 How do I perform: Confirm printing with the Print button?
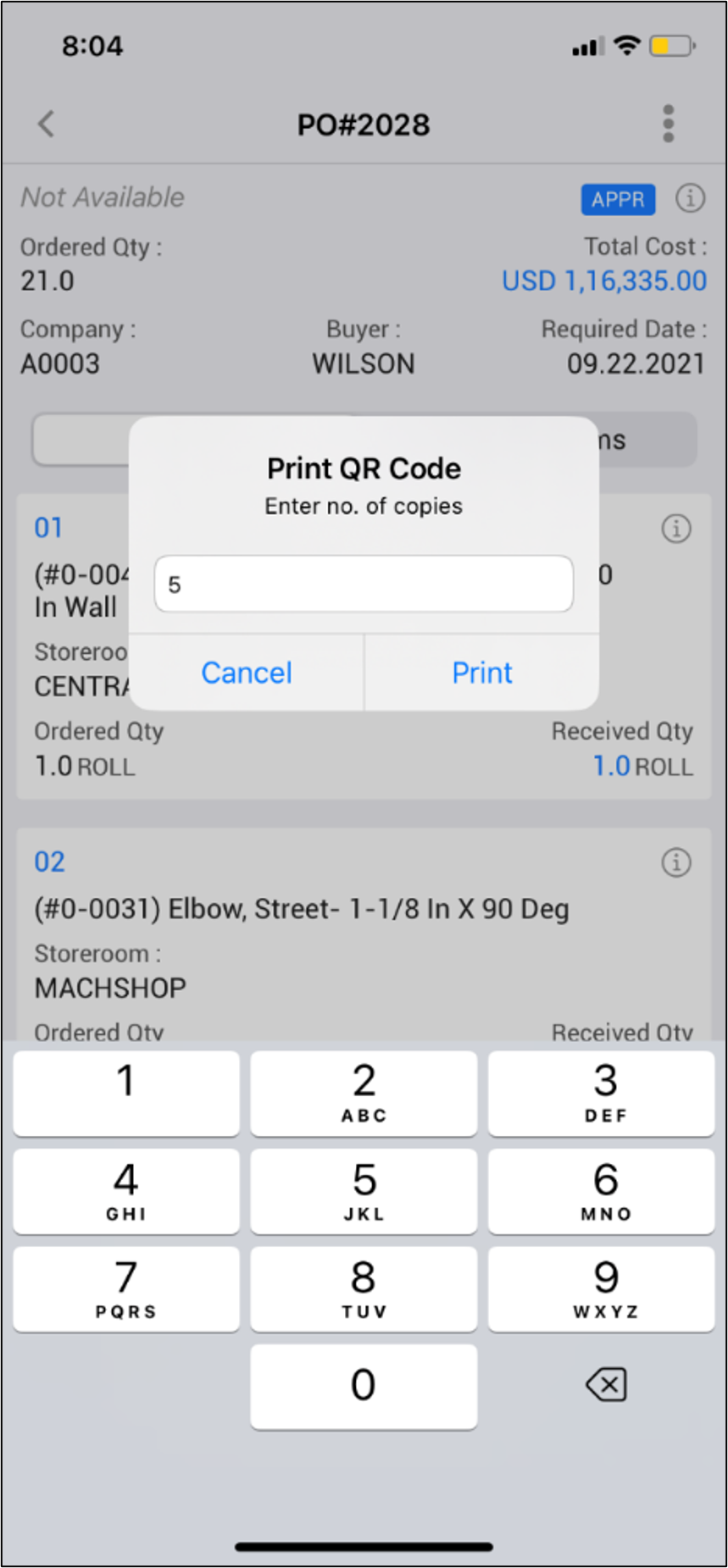[482, 673]
